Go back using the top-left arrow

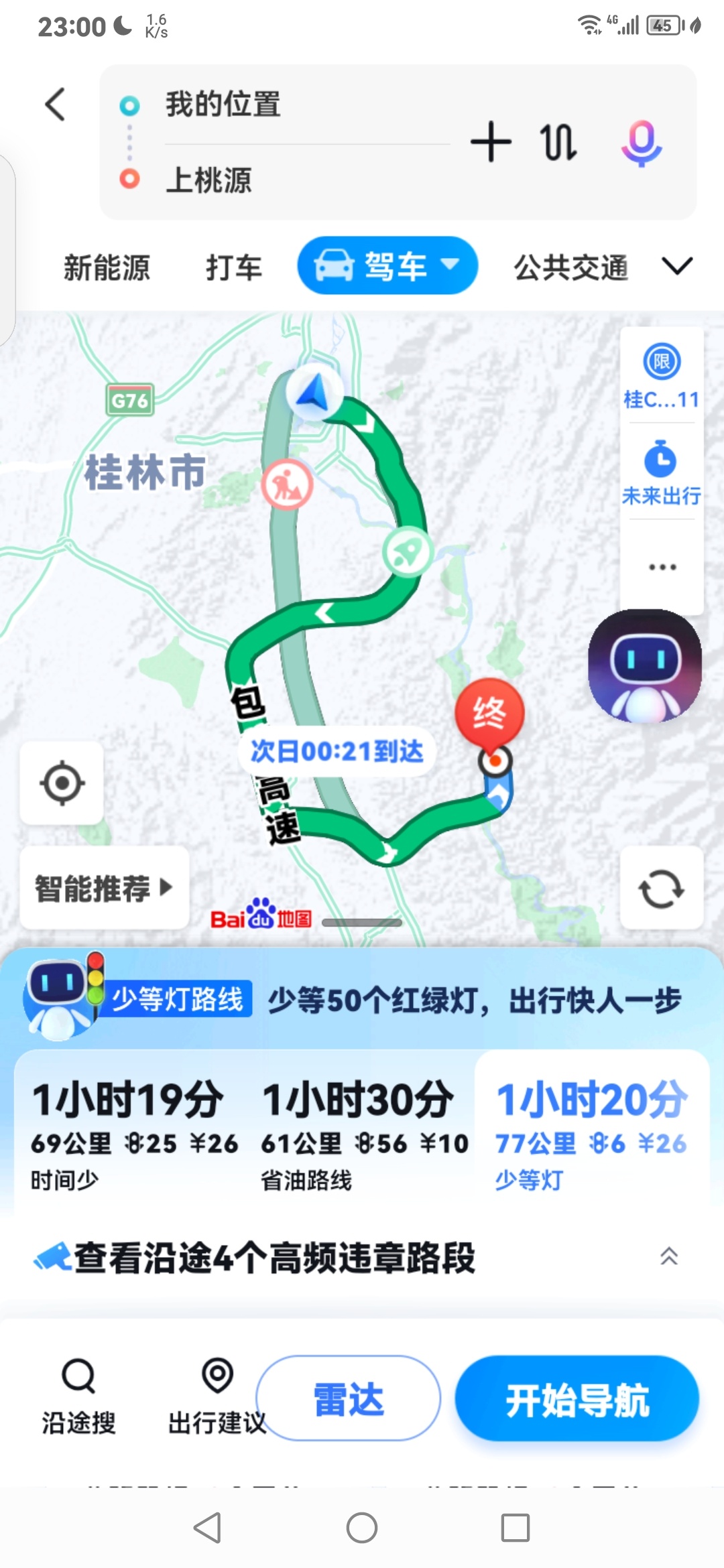(56, 105)
